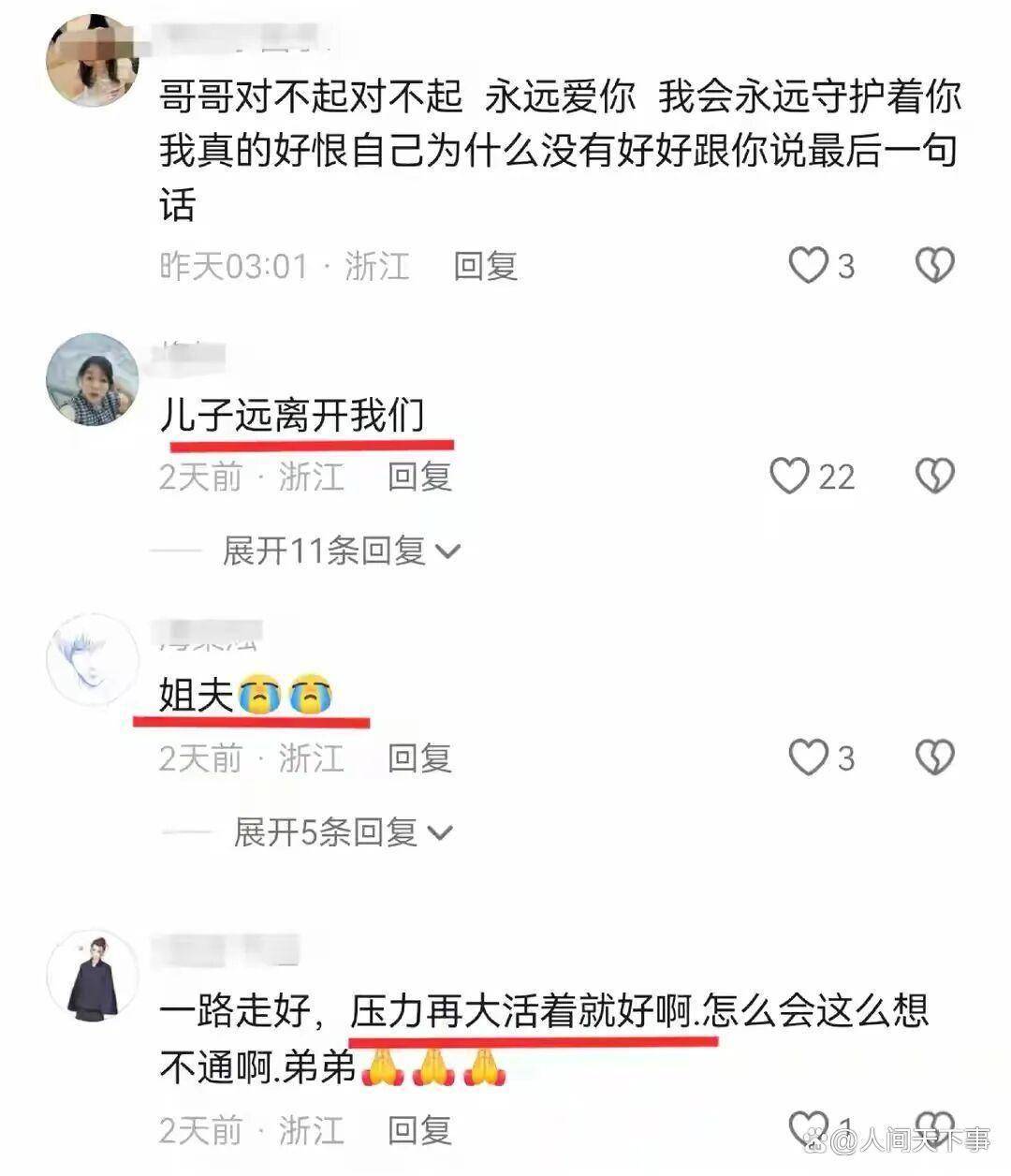Expand 展开5条回复
Image resolution: width=1011 pixels, height=1176 pixels.
pyautogui.click(x=342, y=831)
